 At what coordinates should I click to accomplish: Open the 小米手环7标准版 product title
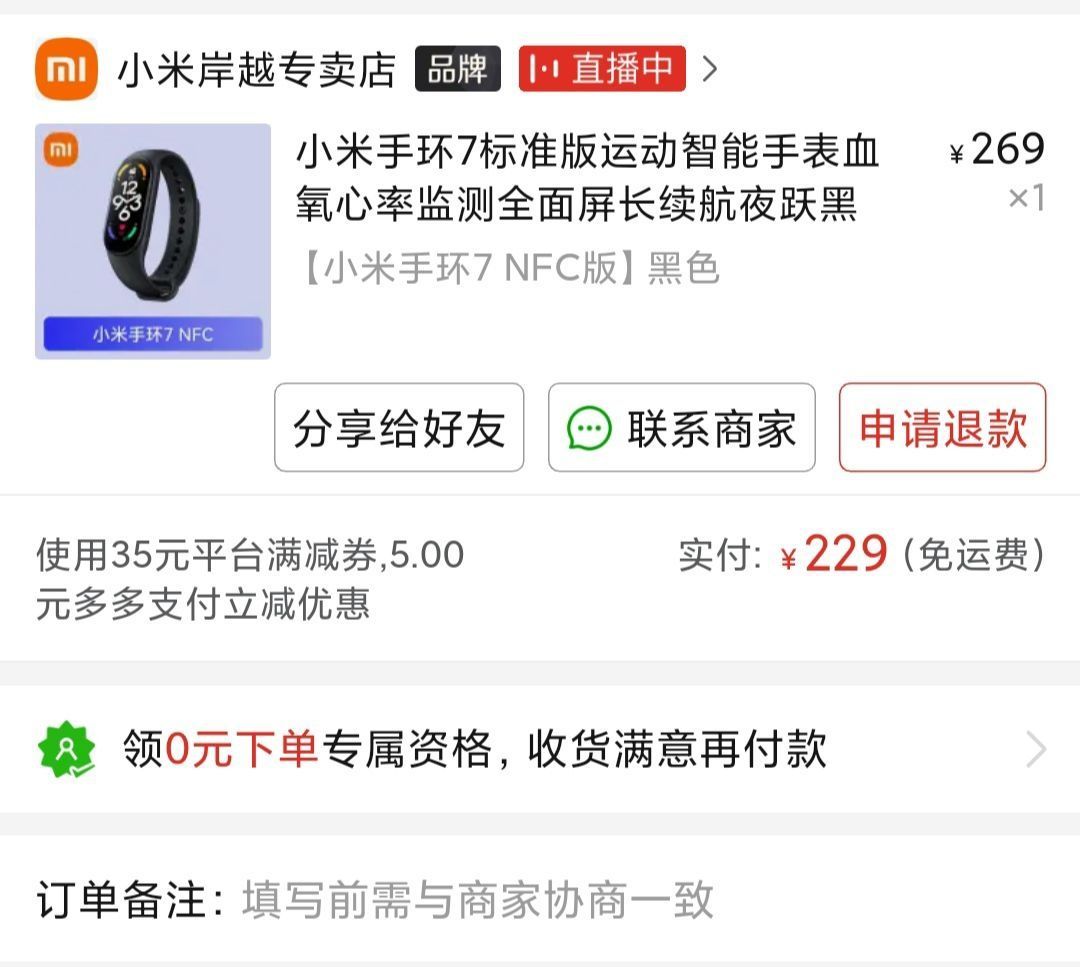[586, 179]
